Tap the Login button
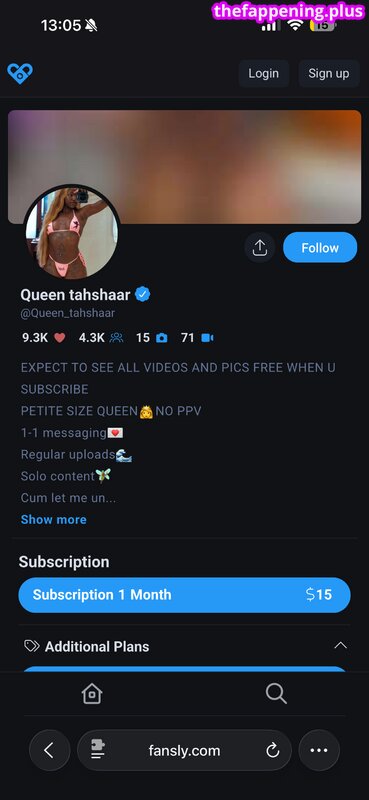Image resolution: width=369 pixels, height=800 pixels. click(x=263, y=73)
